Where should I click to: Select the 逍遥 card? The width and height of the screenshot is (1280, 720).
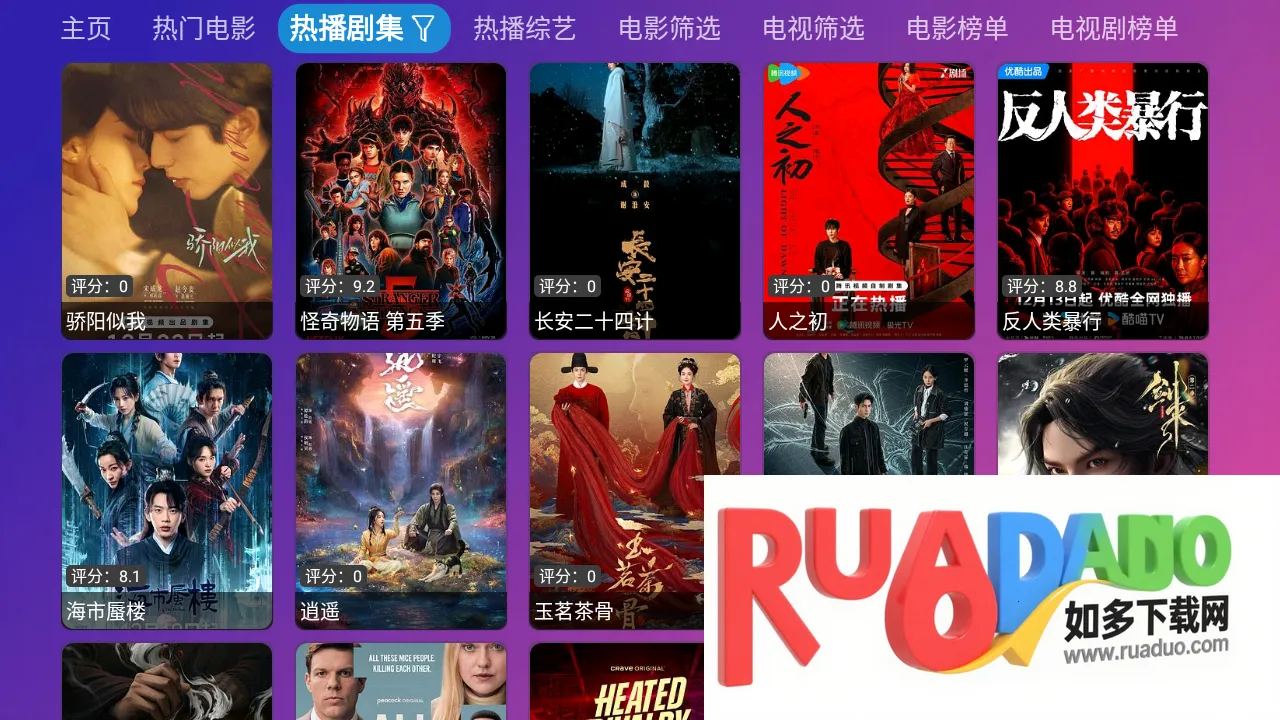point(401,490)
